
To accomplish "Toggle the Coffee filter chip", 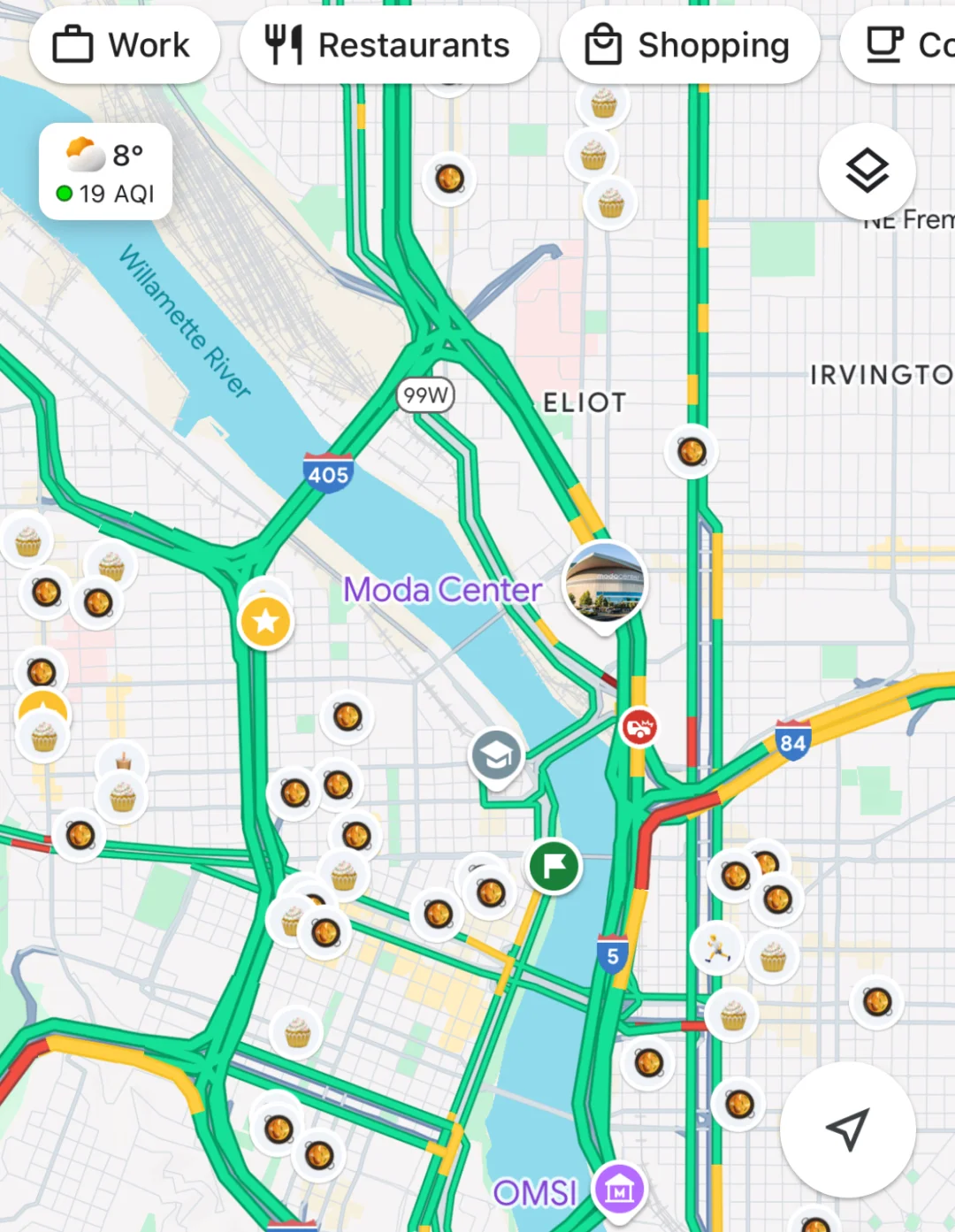I will tap(911, 44).
